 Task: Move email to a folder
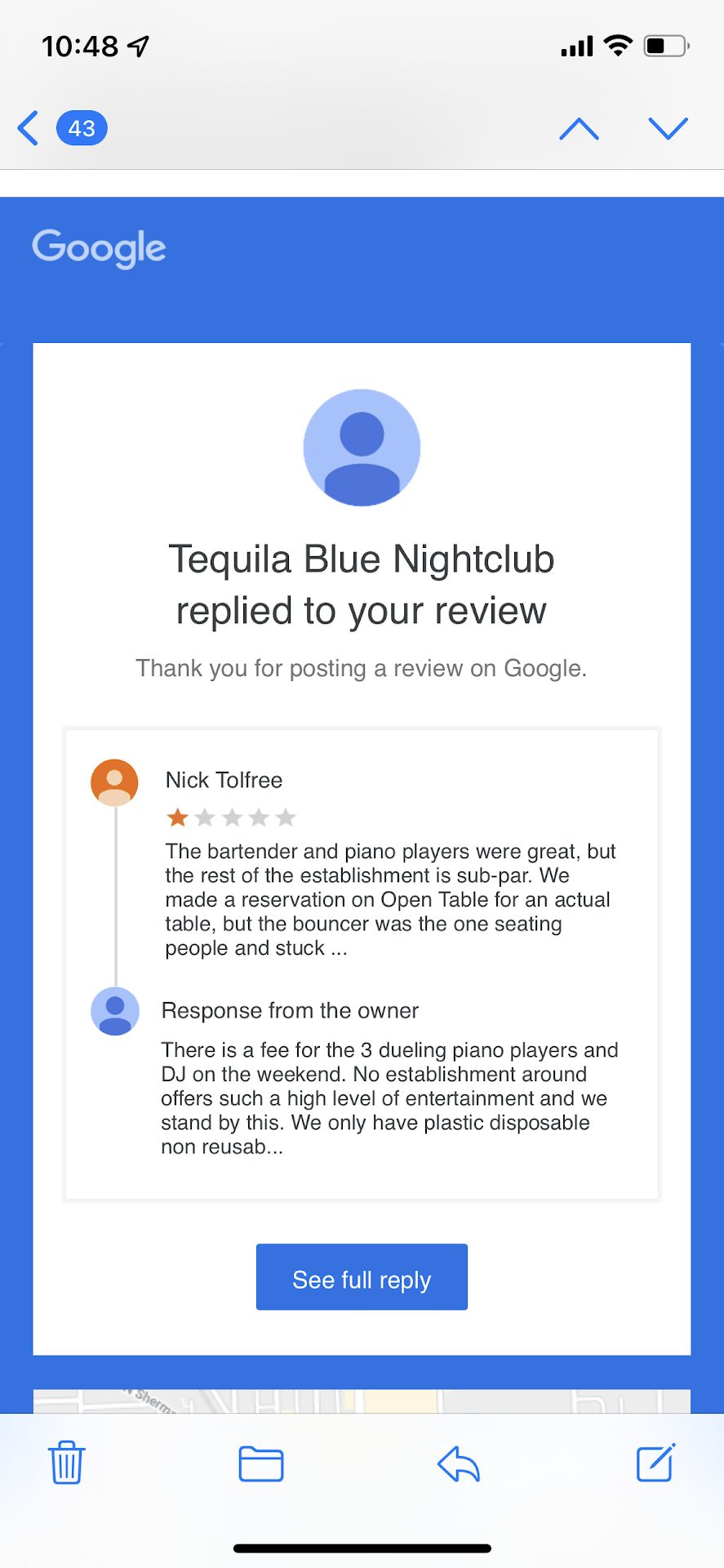[x=261, y=1463]
